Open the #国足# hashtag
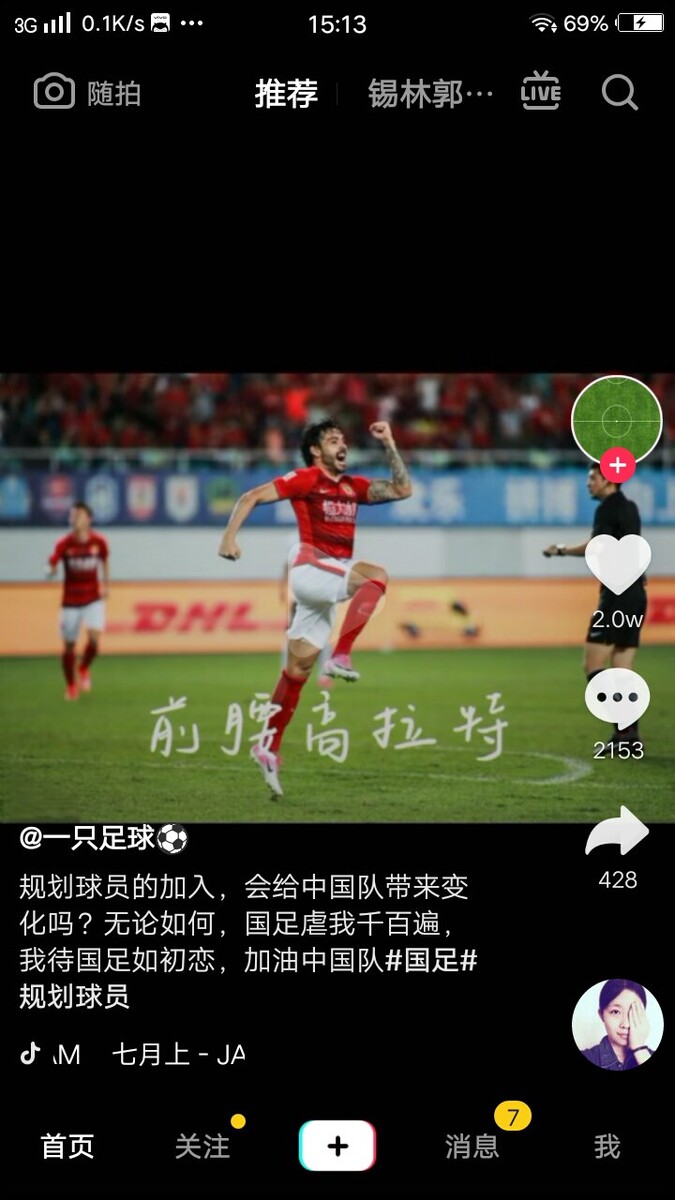Screen dimensions: 675x1200 point(431,961)
